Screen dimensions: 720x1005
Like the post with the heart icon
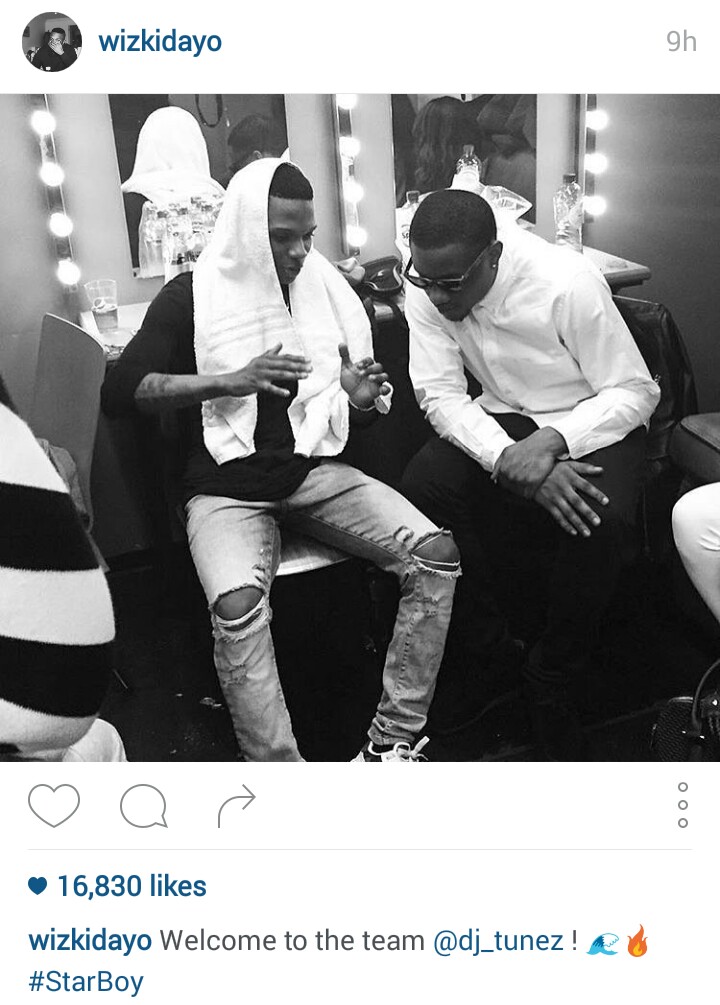coord(53,806)
